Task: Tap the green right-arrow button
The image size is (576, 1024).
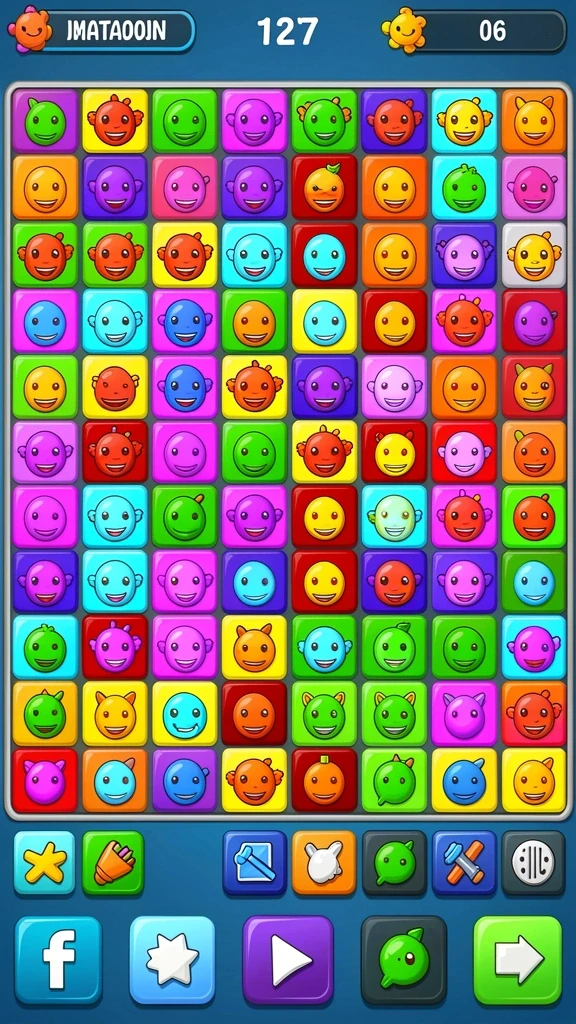Action: tap(518, 960)
